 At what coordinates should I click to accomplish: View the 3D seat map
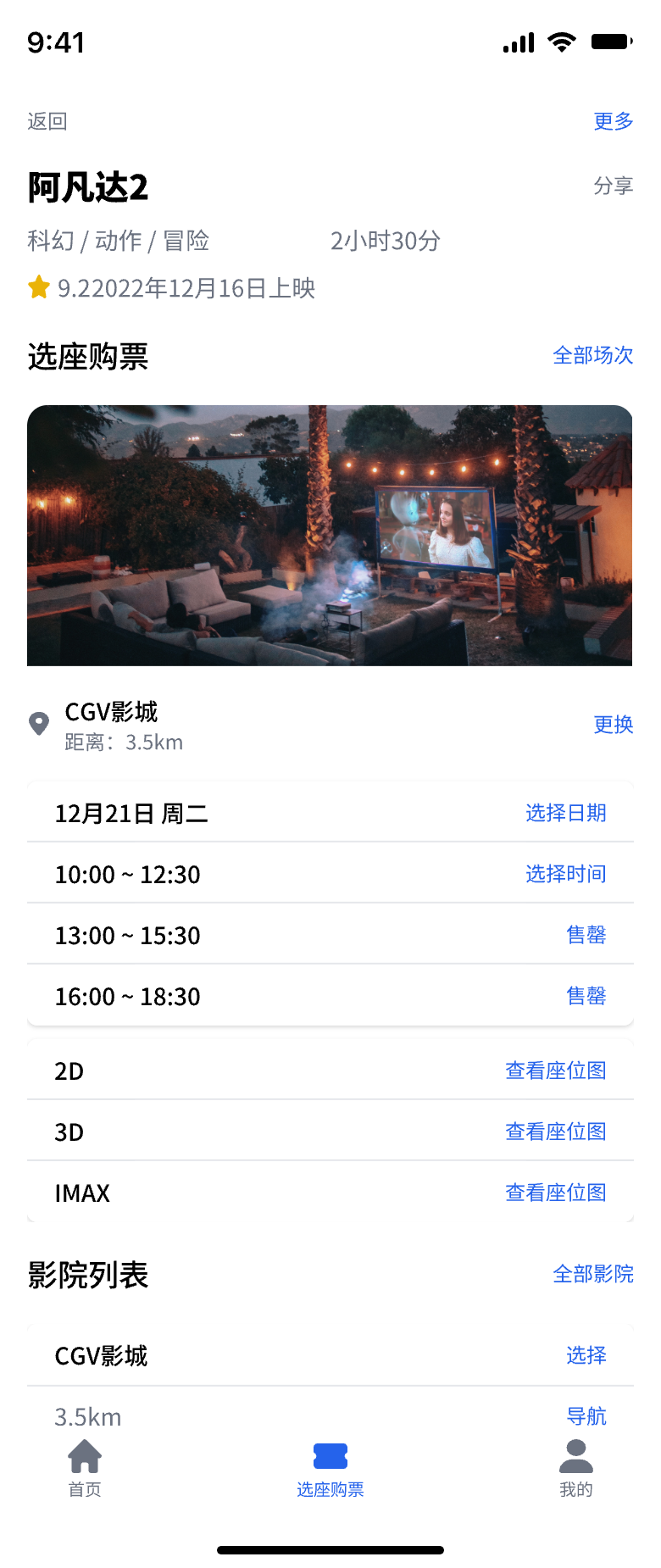coord(555,1132)
